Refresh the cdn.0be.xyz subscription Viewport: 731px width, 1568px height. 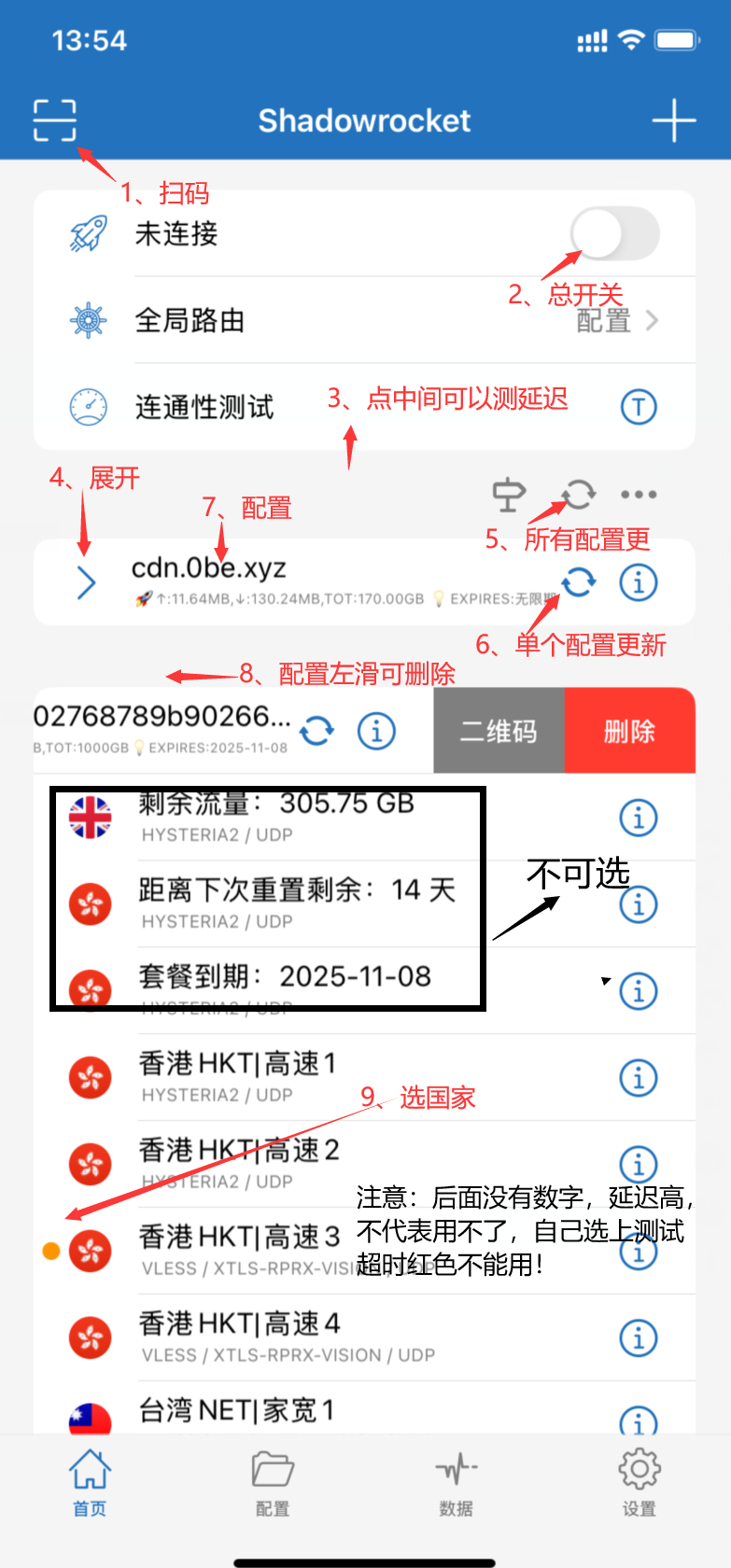[x=578, y=582]
